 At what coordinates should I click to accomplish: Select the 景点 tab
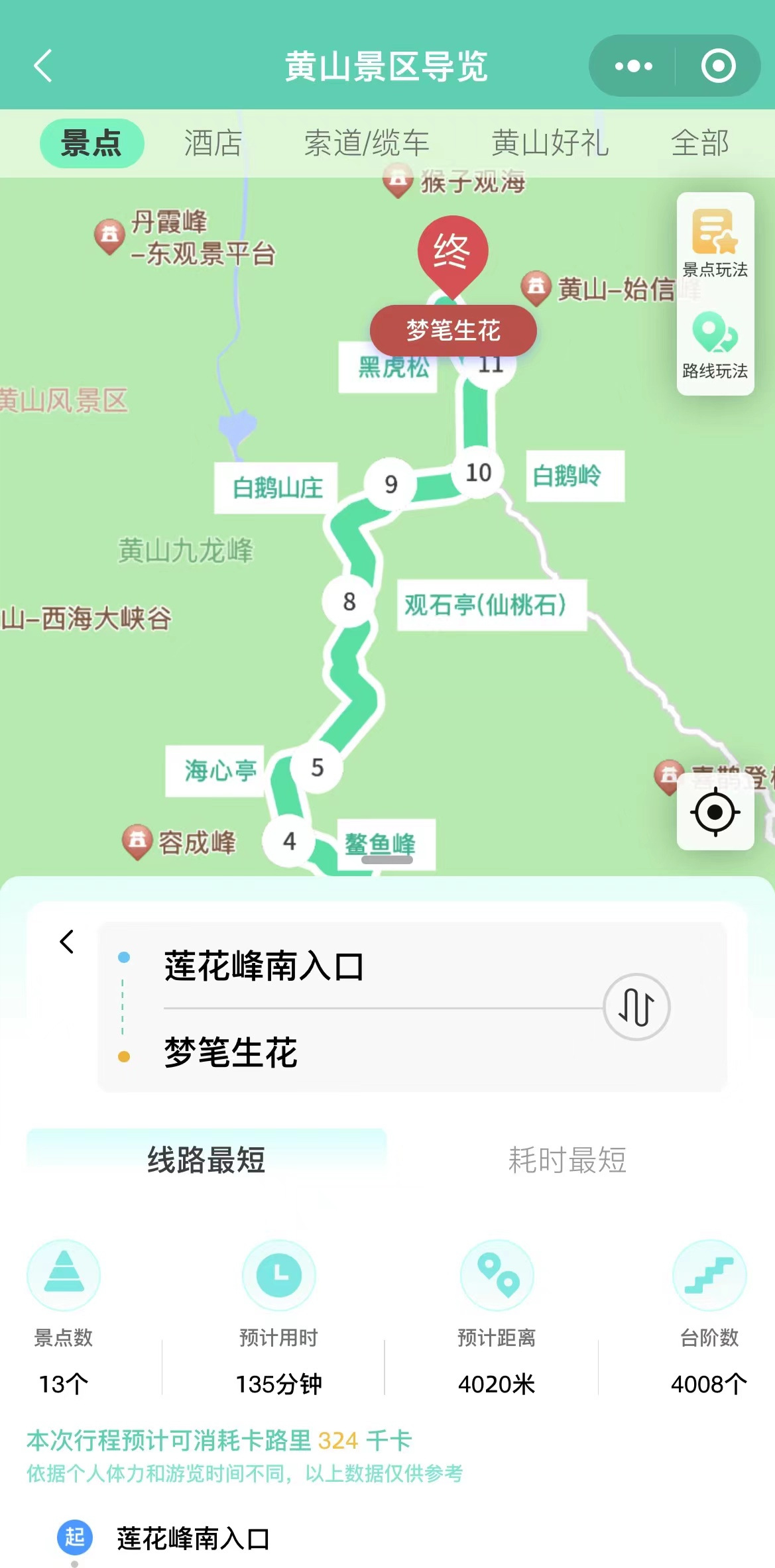click(91, 143)
